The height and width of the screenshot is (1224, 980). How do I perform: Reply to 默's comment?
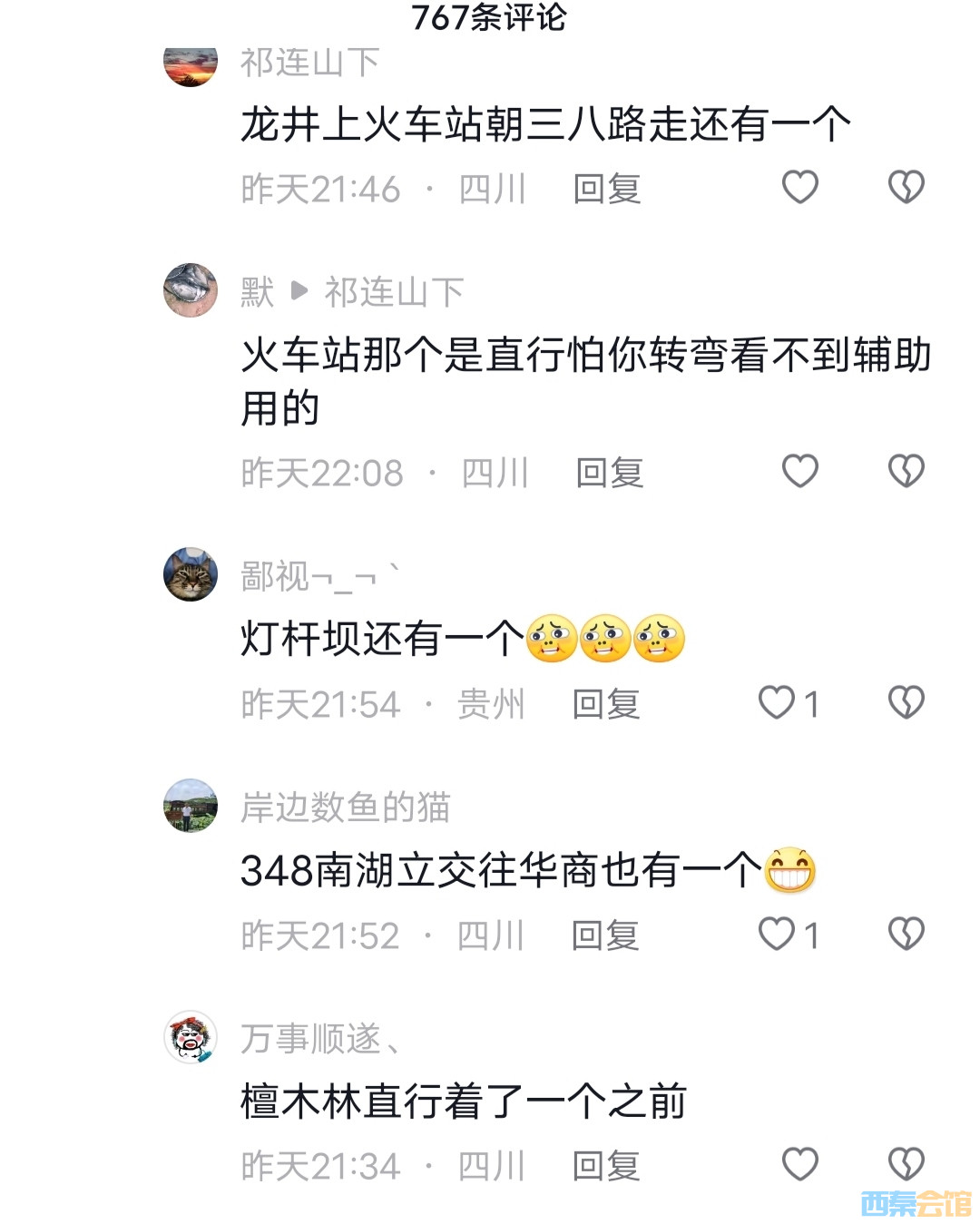610,474
